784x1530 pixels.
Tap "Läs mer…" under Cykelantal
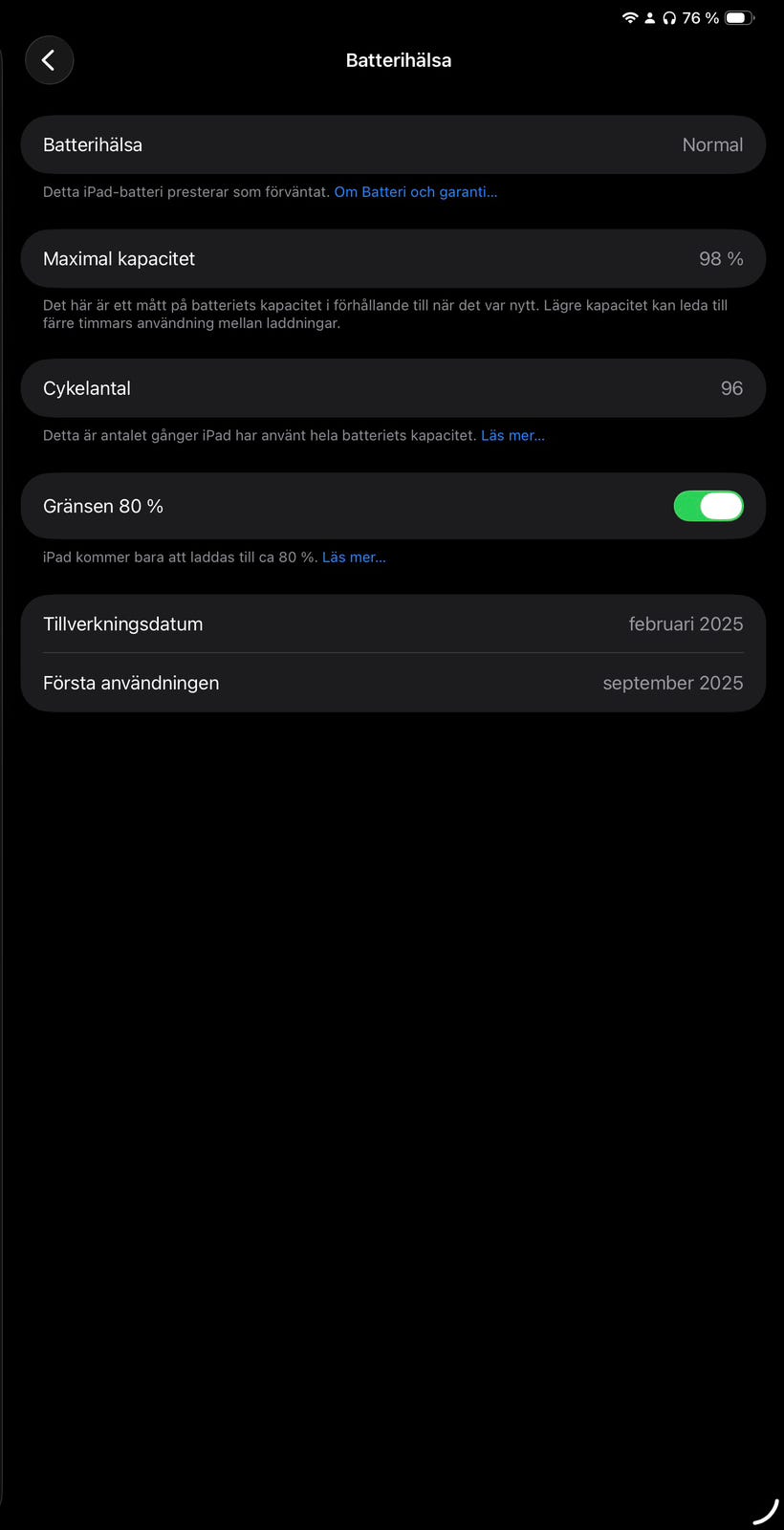512,436
